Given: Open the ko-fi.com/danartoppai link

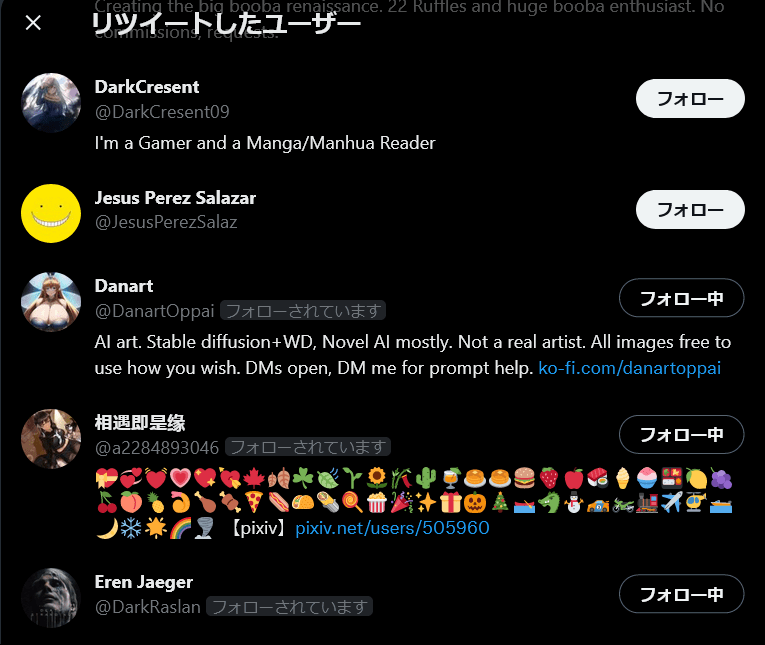Looking at the screenshot, I should 629,369.
